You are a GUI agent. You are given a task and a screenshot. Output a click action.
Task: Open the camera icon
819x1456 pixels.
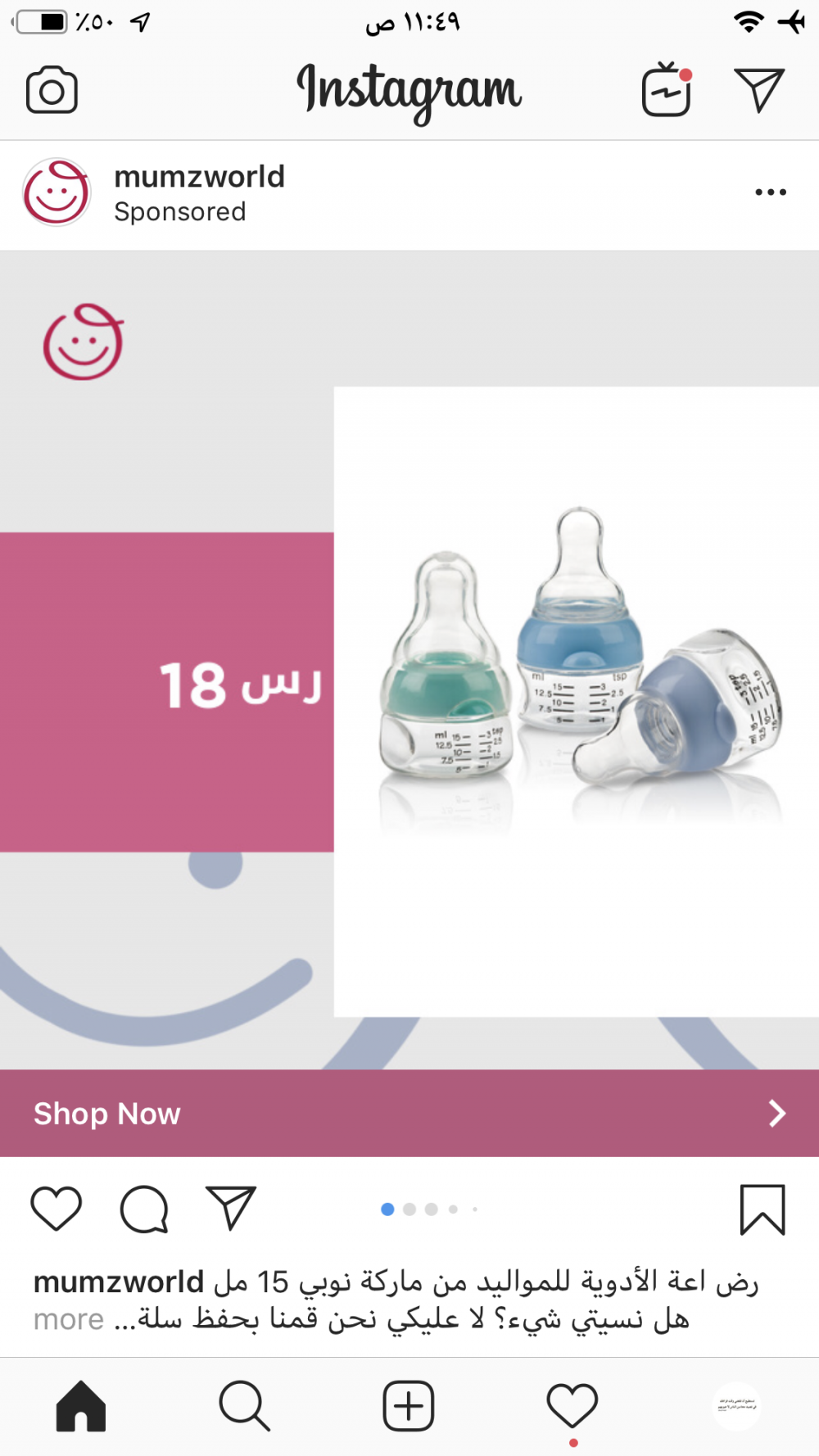coord(52,90)
